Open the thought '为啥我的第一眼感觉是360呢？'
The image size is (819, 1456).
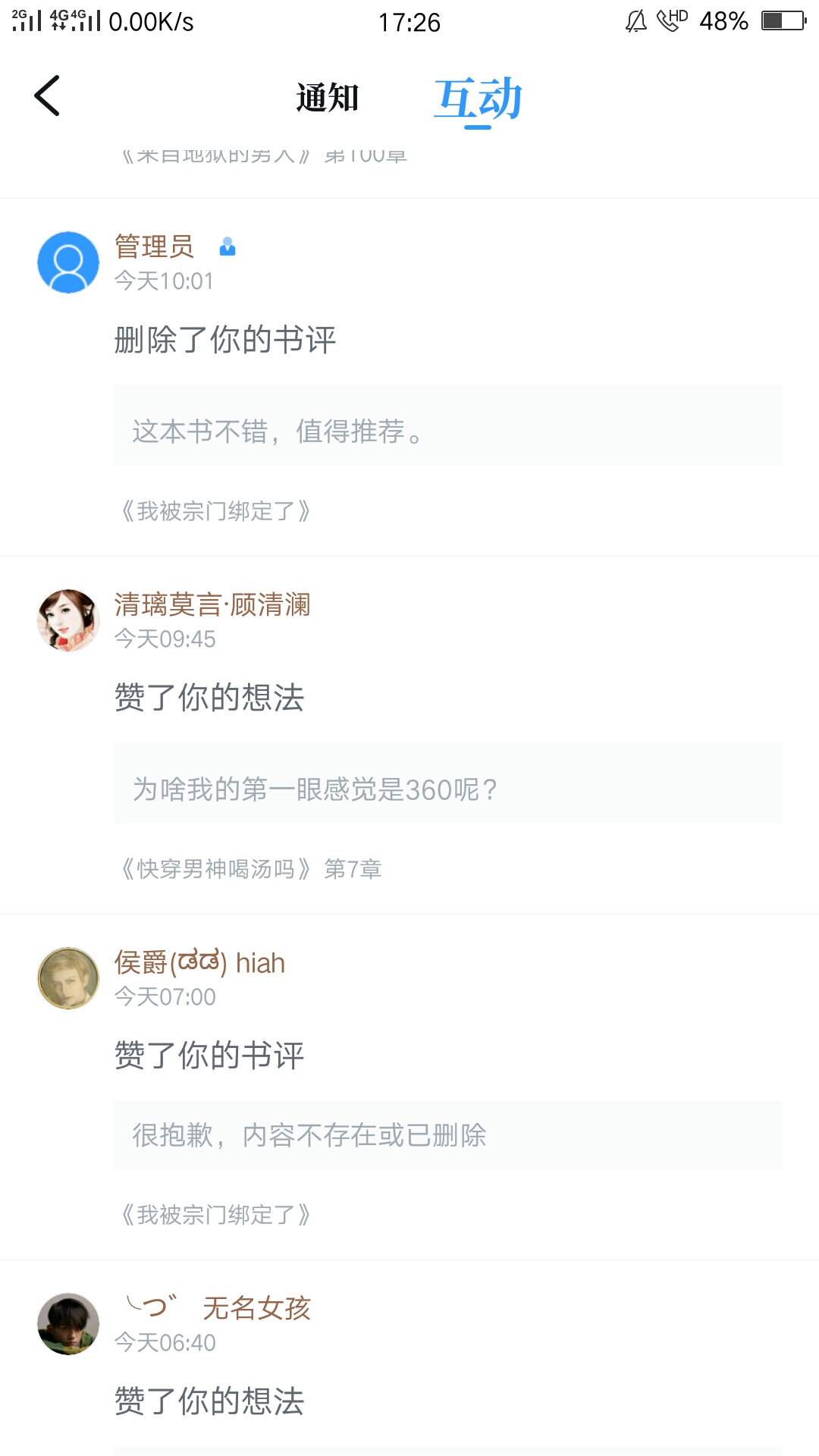[x=447, y=784]
